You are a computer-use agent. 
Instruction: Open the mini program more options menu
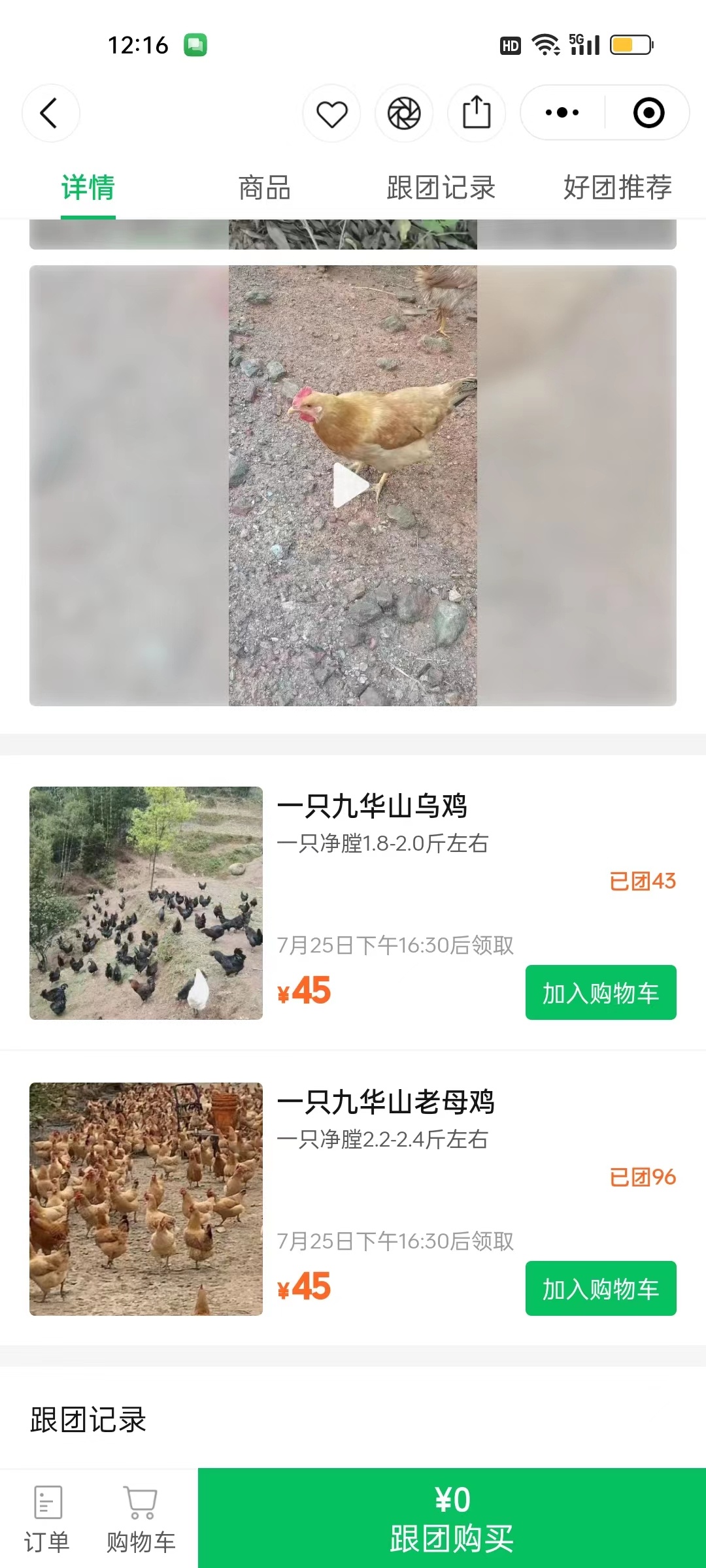click(562, 113)
